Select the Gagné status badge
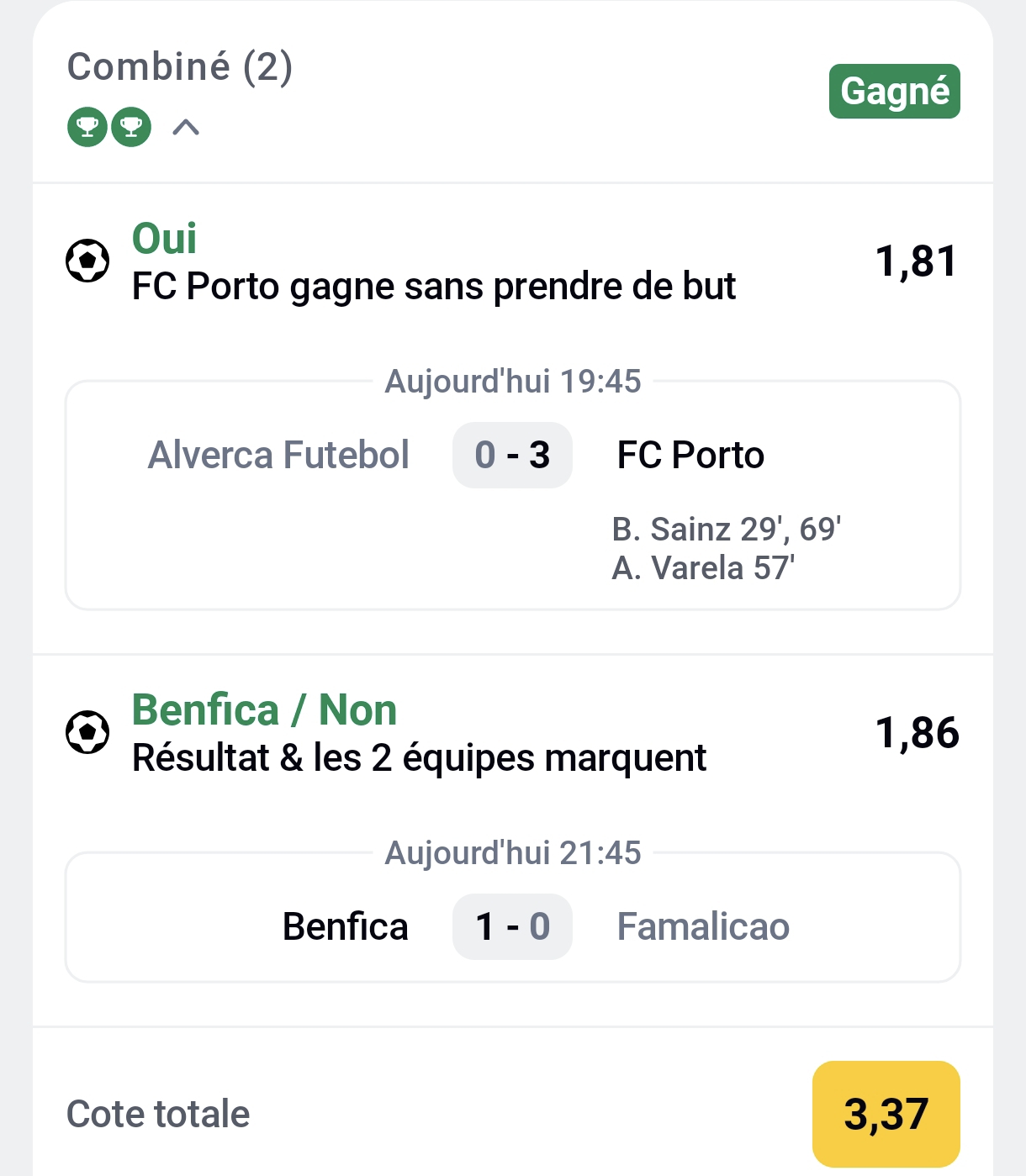Image resolution: width=1026 pixels, height=1176 pixels. pyautogui.click(x=894, y=92)
